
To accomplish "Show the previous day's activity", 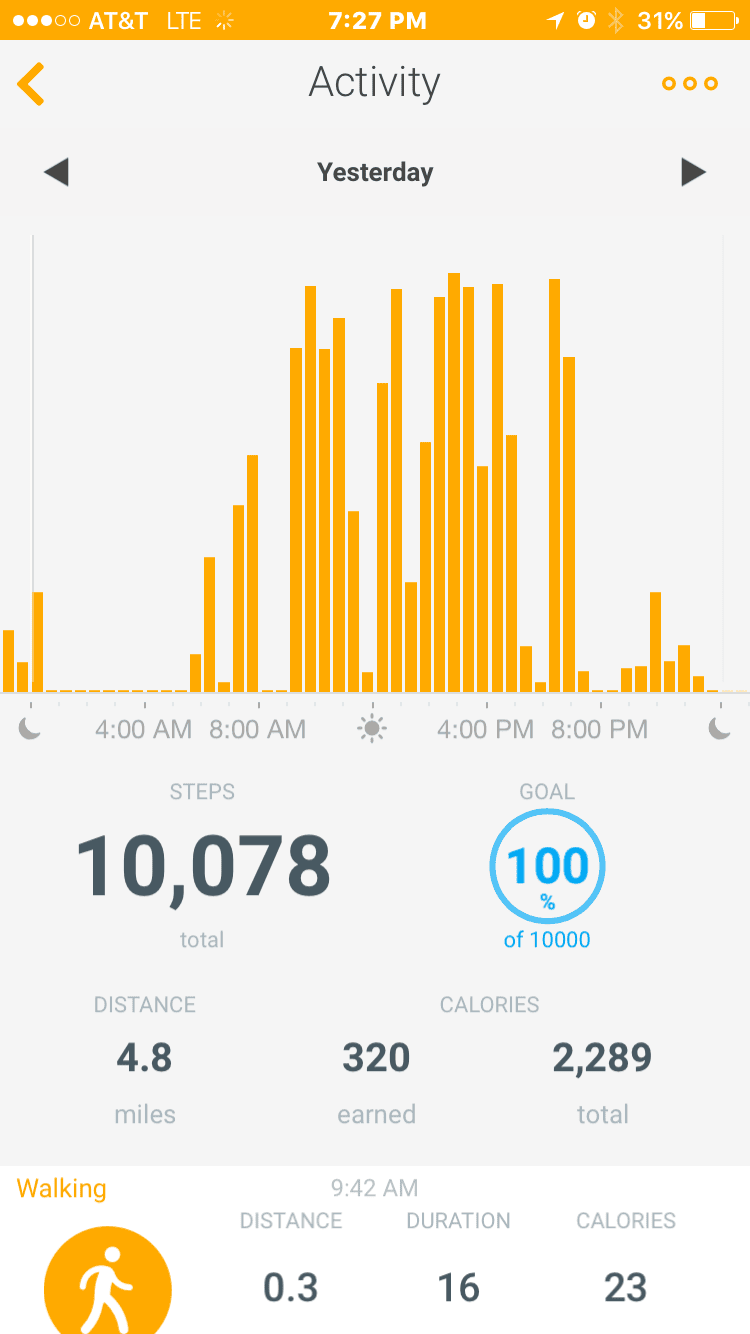I will (x=56, y=173).
